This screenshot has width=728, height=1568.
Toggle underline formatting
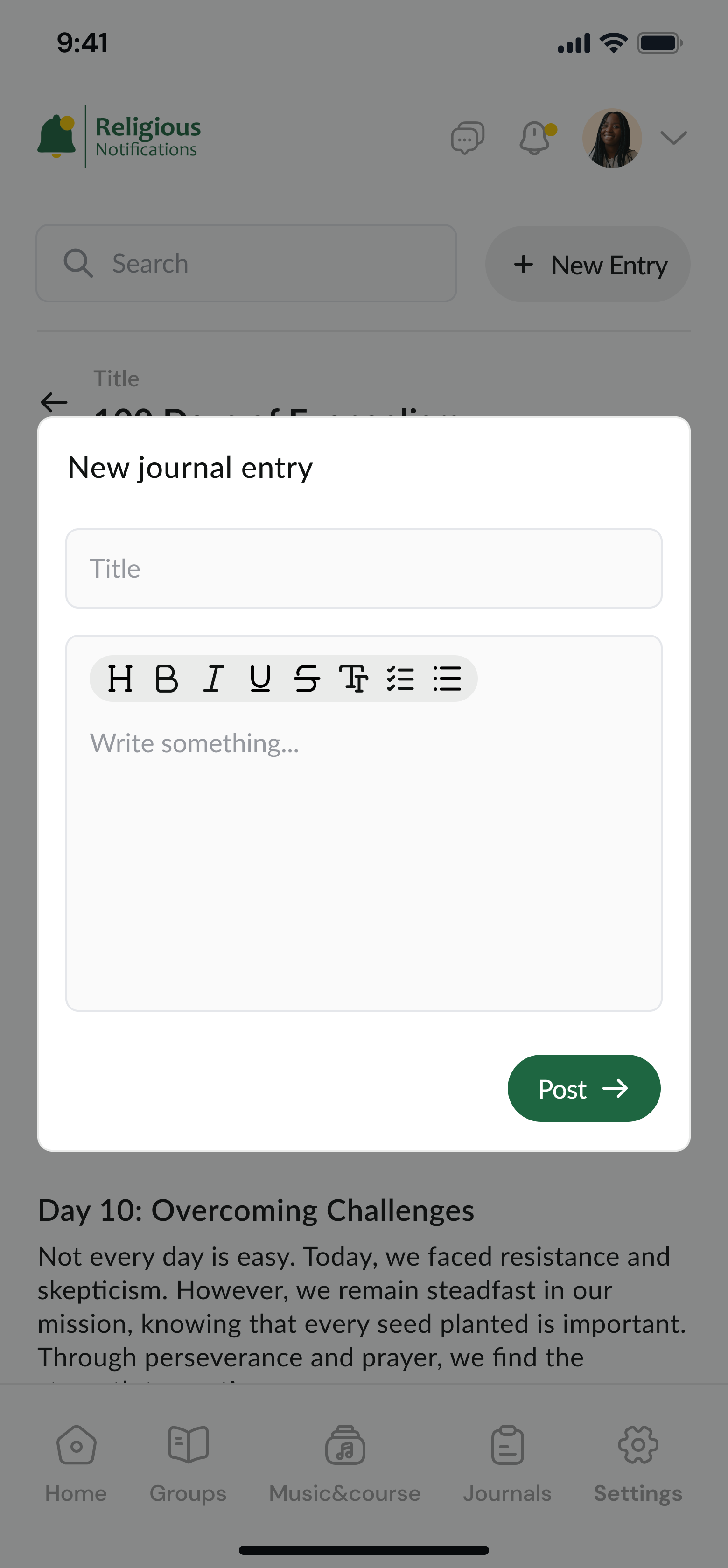260,678
